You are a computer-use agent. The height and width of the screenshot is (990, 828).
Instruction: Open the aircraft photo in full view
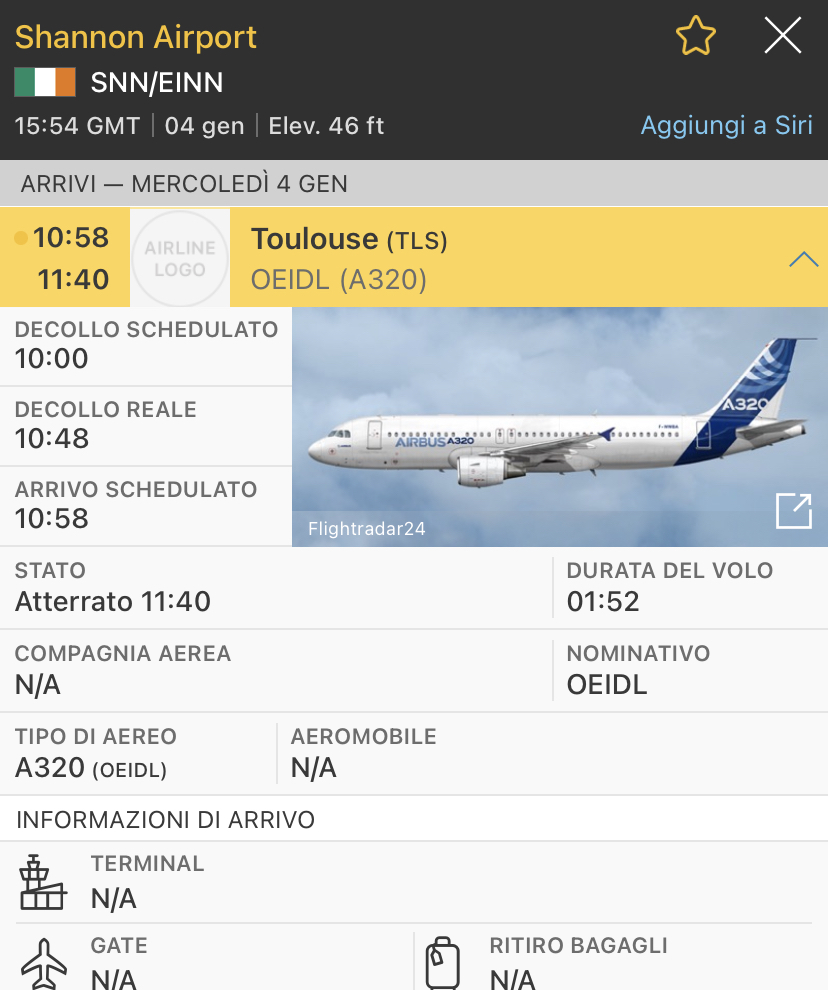coord(793,511)
